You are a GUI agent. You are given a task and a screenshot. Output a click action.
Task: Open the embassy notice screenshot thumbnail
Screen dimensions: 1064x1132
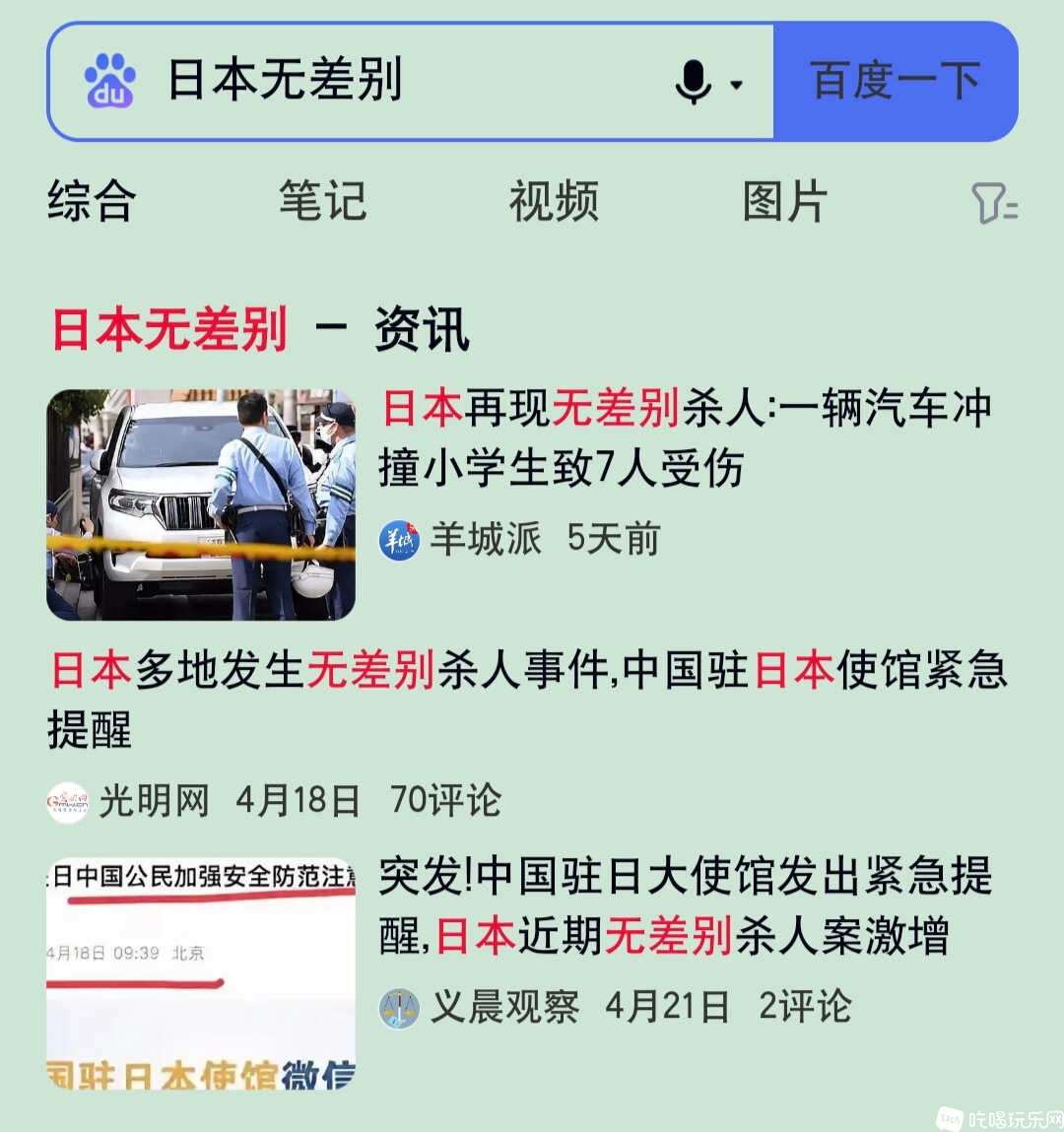[201, 973]
